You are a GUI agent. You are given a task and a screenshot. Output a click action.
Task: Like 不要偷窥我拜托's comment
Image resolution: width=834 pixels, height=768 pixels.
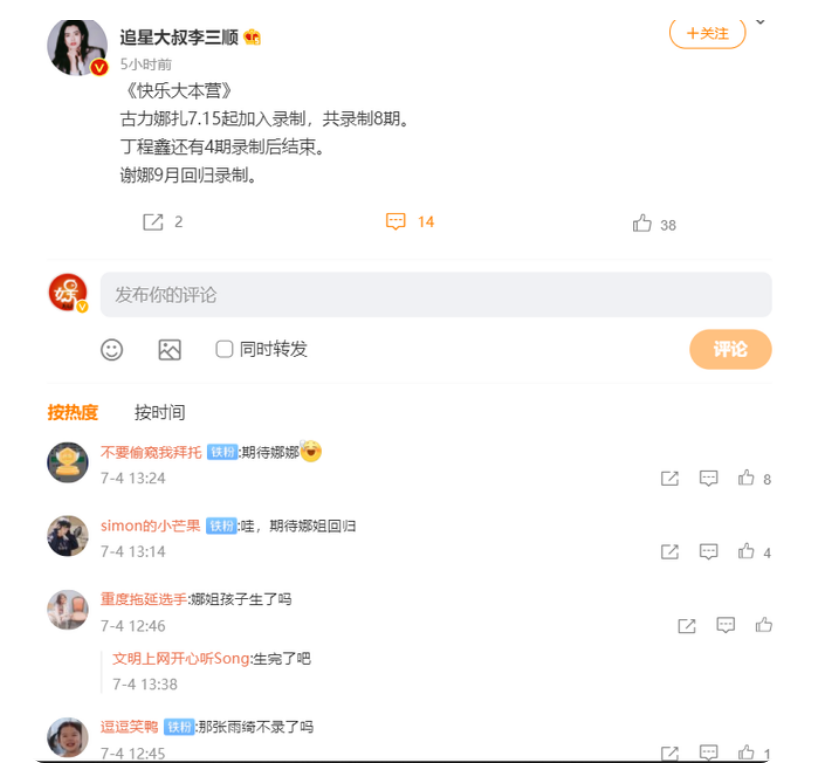coord(747,478)
